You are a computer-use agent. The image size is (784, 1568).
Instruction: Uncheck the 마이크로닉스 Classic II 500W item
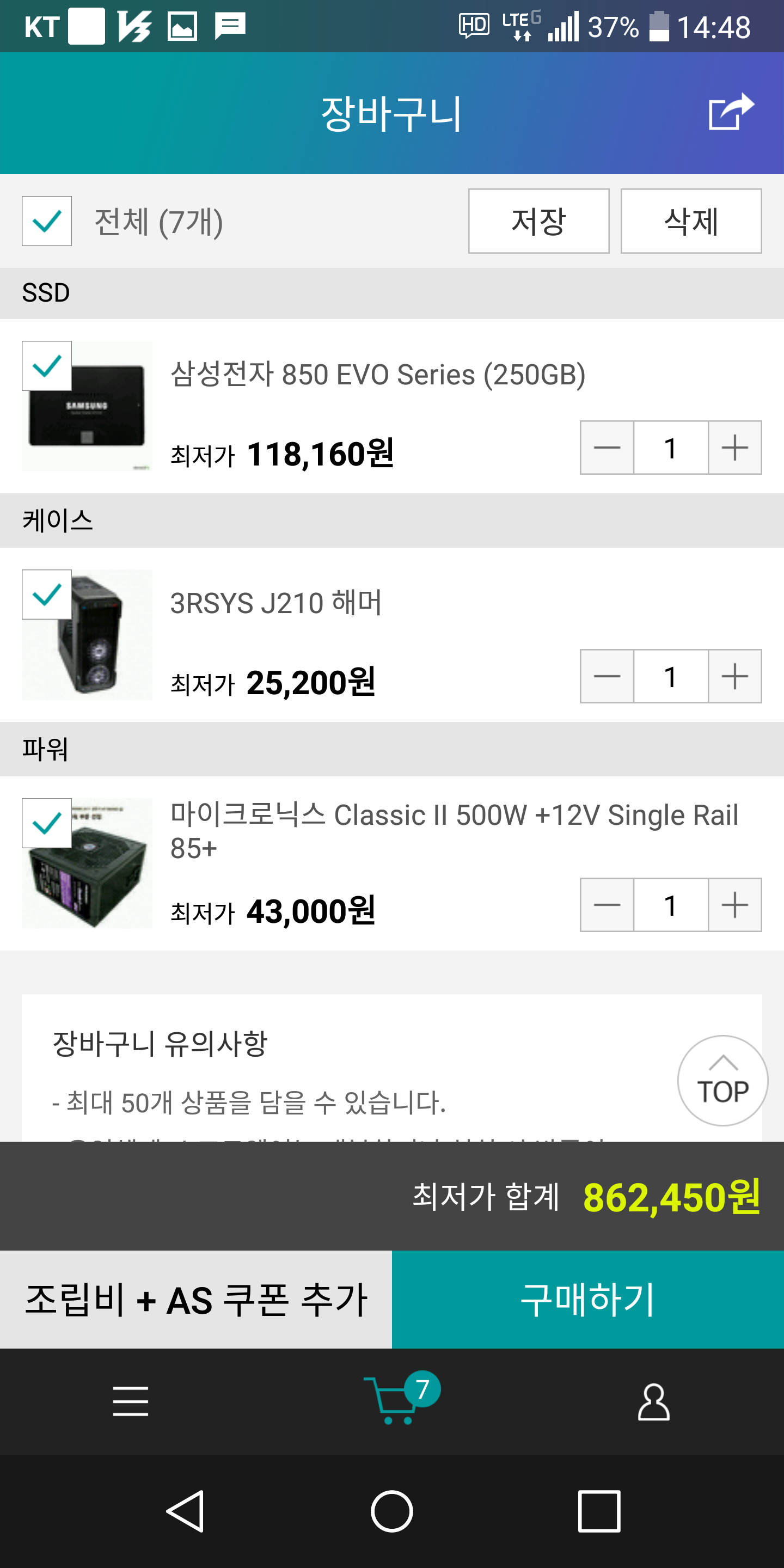pos(47,824)
